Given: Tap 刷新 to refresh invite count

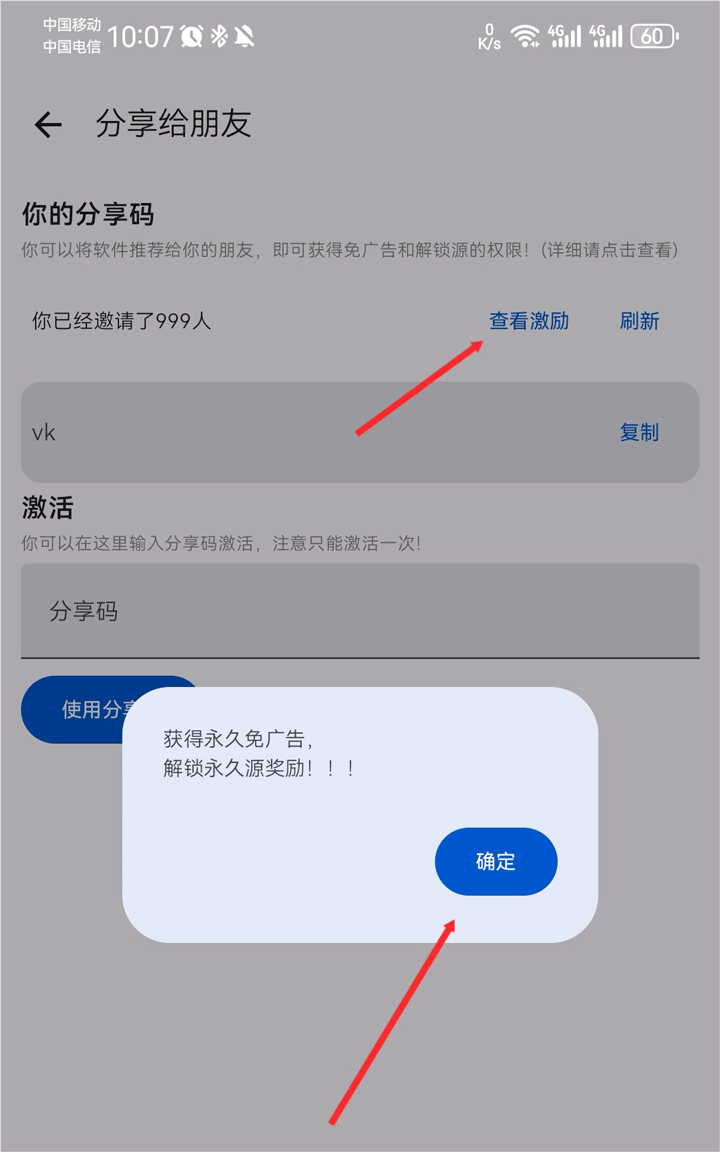Looking at the screenshot, I should click(639, 321).
